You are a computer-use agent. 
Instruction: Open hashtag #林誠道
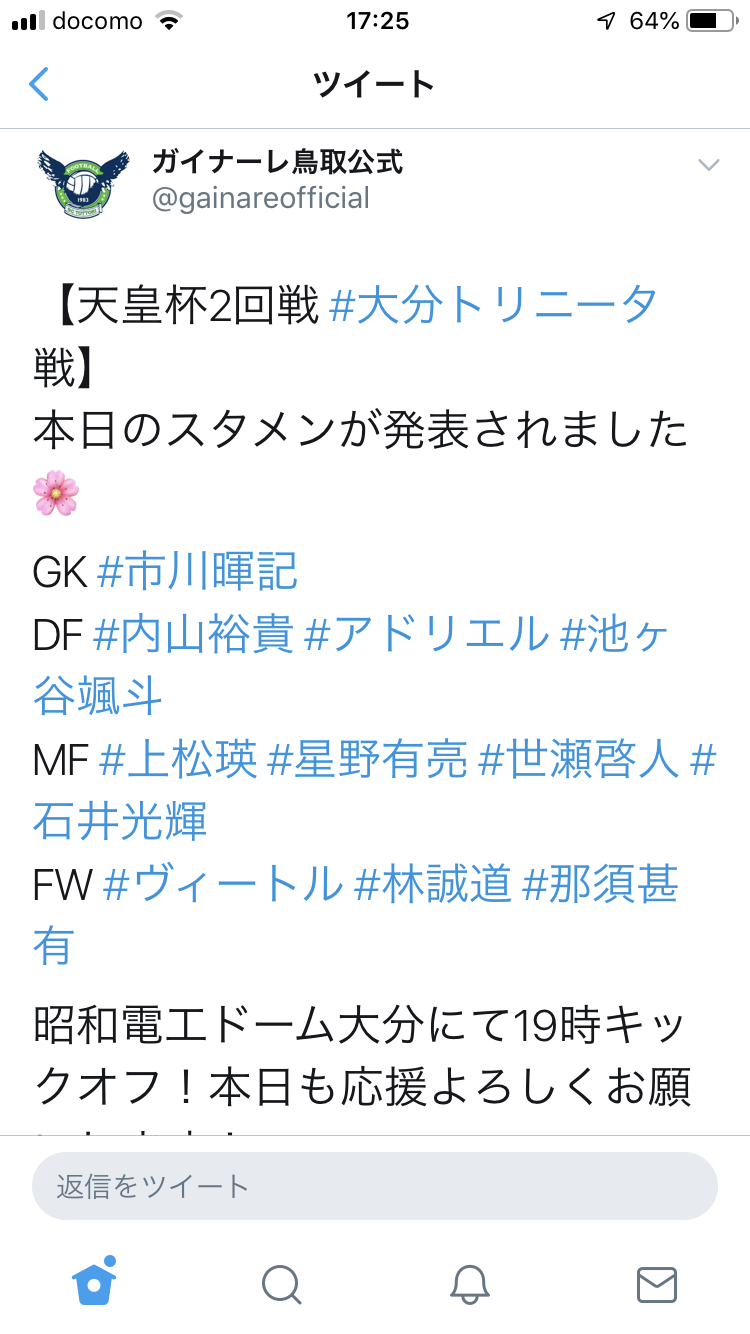coord(434,884)
